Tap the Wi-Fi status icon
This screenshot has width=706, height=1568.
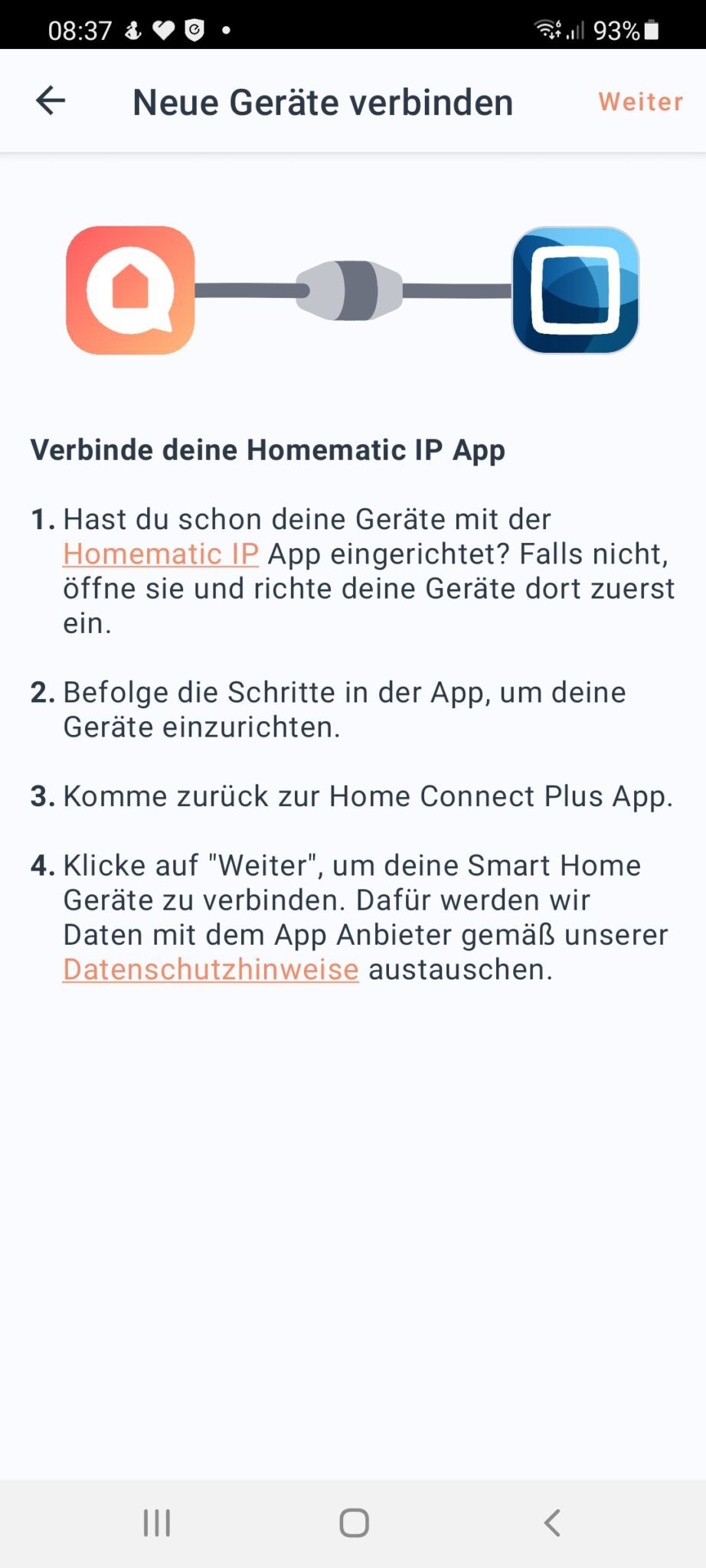(548, 29)
